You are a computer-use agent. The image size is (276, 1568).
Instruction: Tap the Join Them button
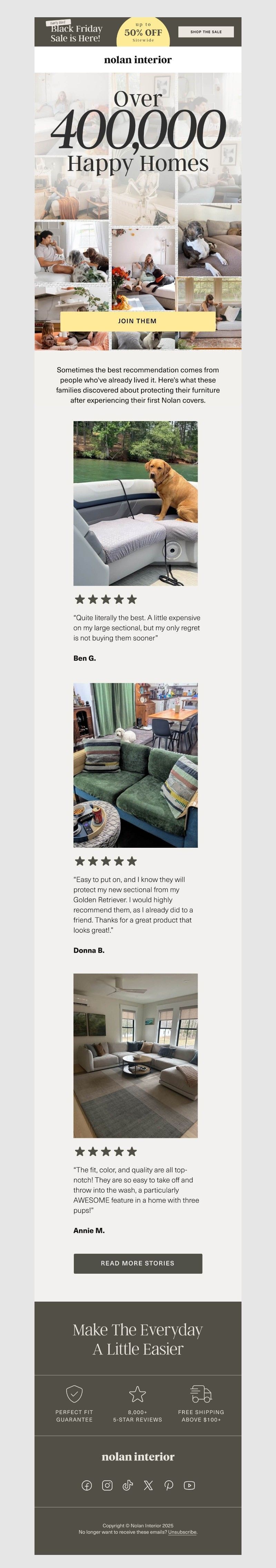tap(138, 321)
